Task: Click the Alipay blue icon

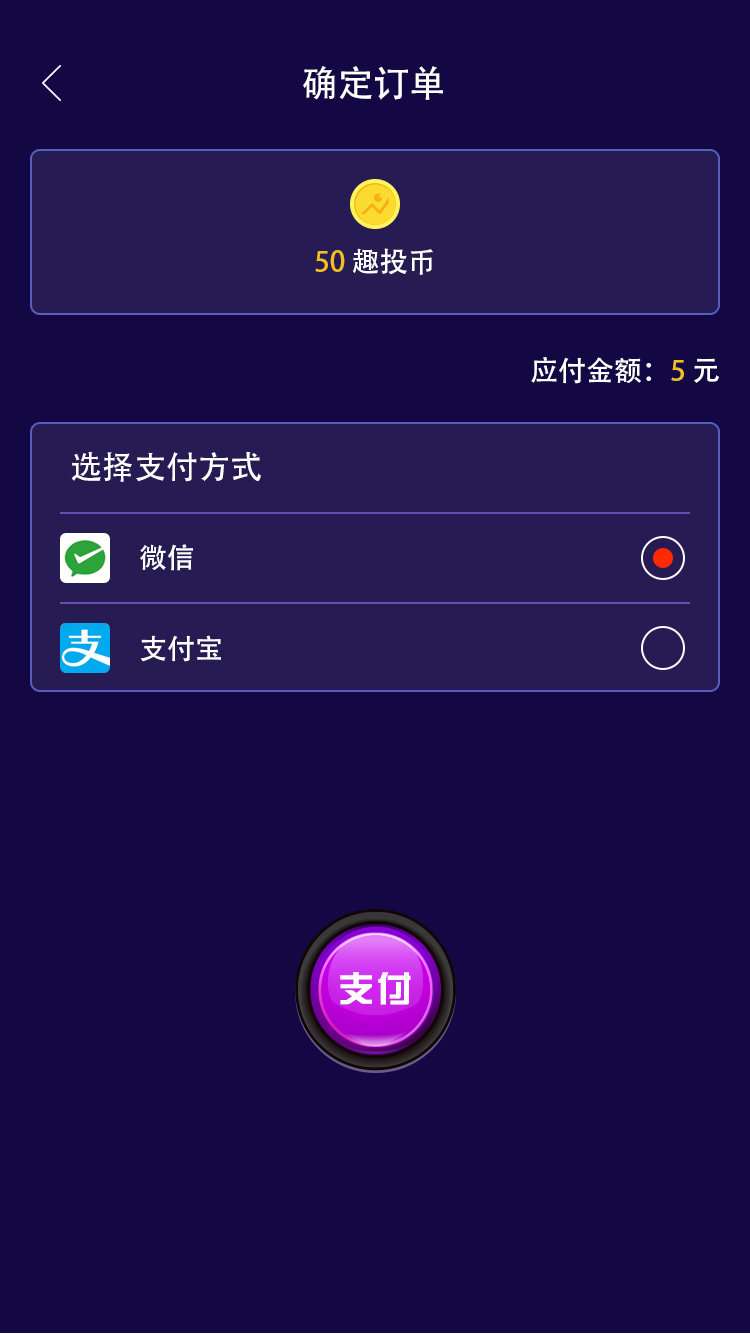Action: point(85,648)
